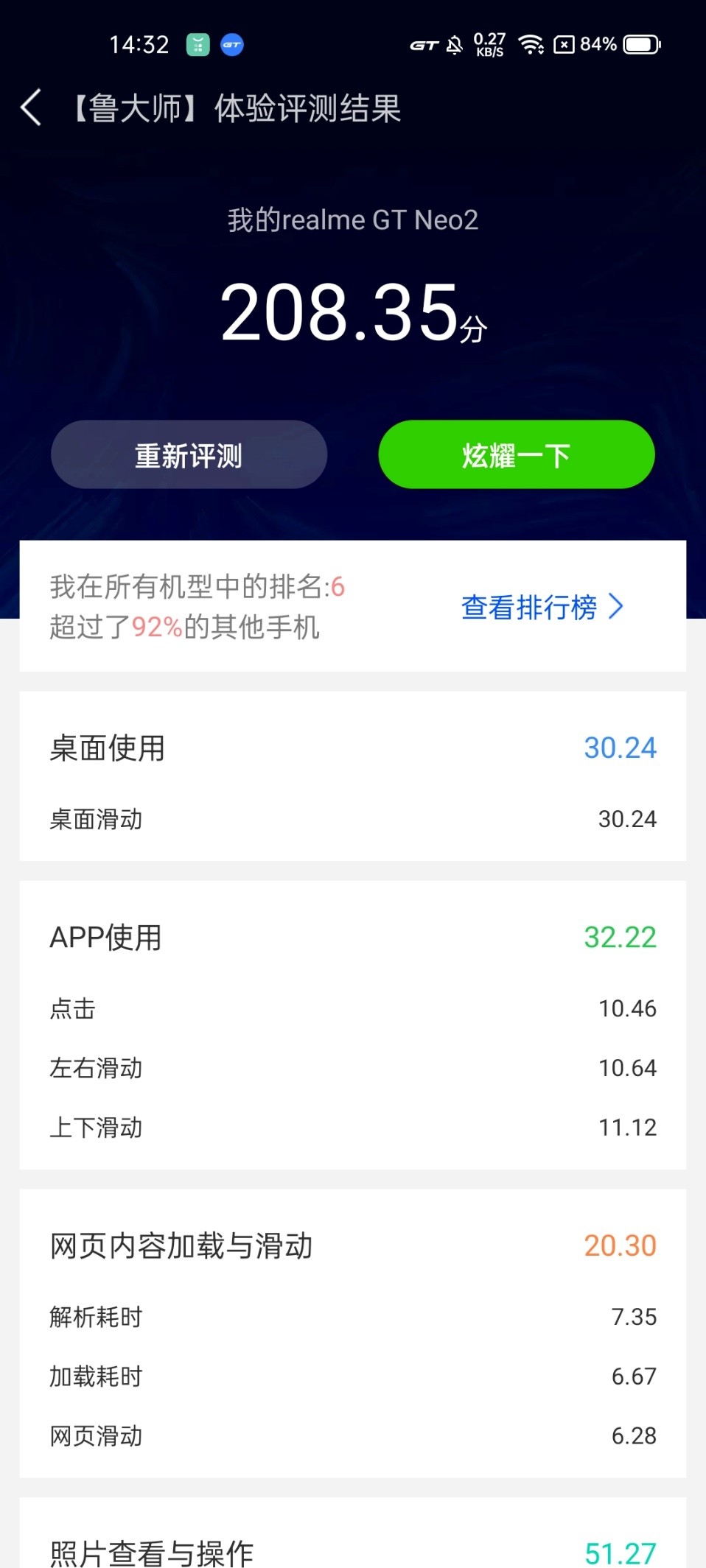
Task: Tap the GT mode status bar icon
Action: [x=424, y=44]
